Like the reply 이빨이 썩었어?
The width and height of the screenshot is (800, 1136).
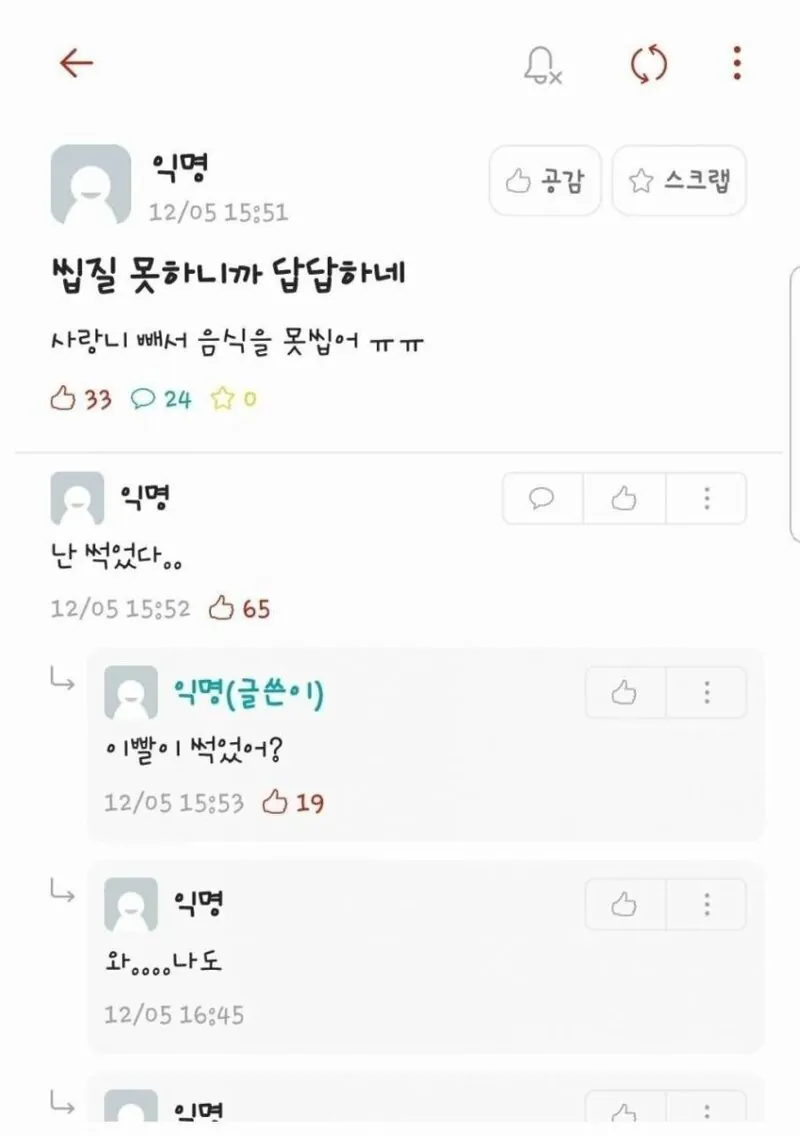(624, 692)
